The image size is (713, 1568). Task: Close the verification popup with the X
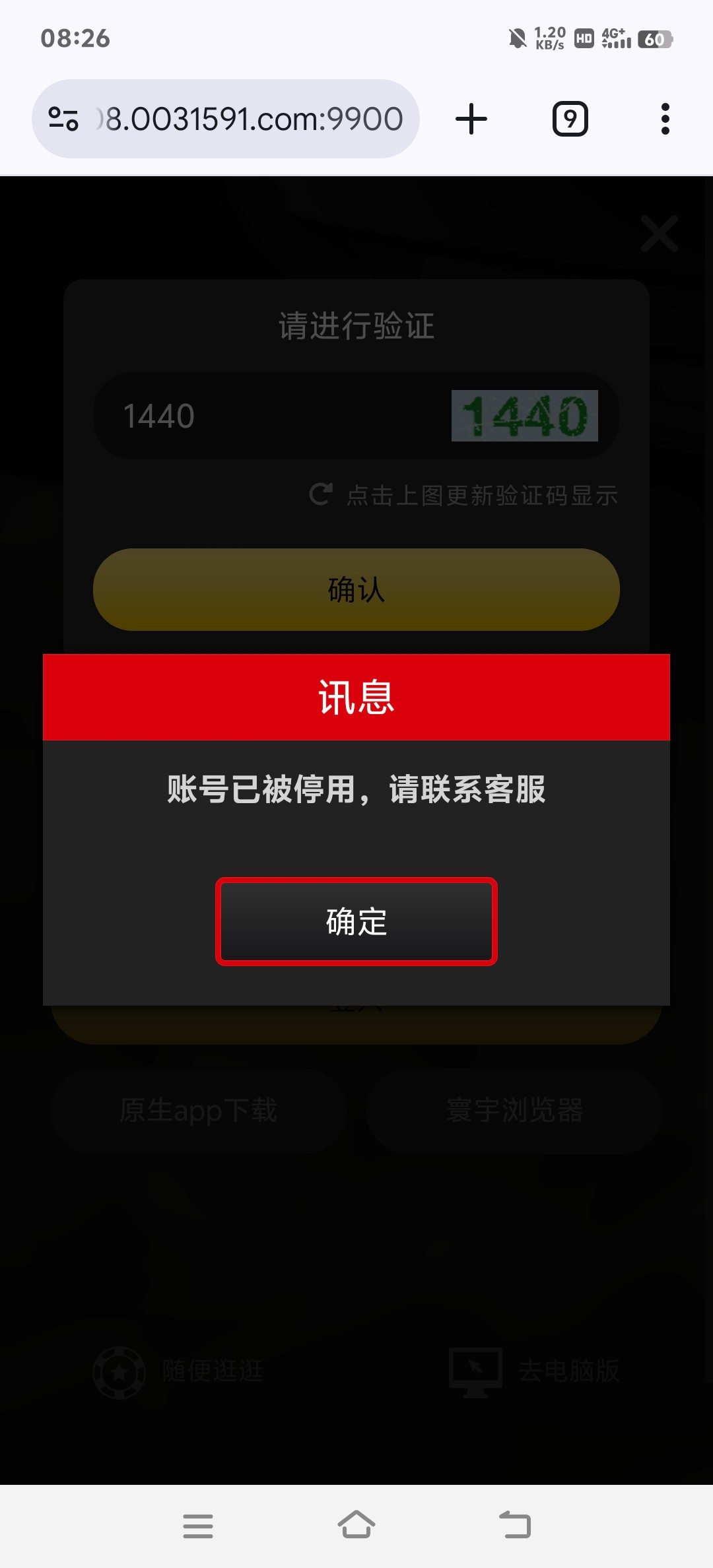[x=659, y=234]
